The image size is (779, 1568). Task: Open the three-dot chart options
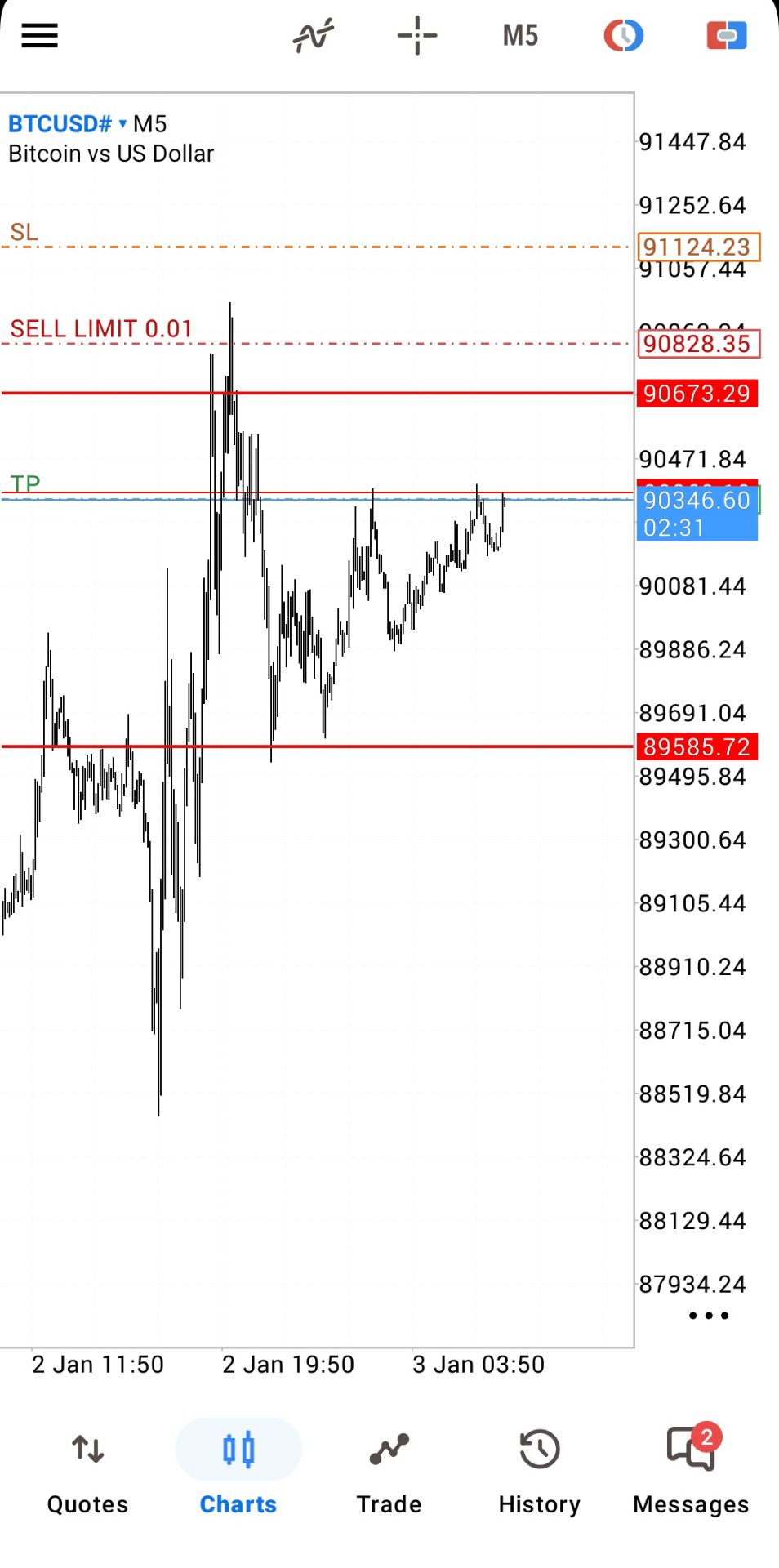pos(708,1315)
